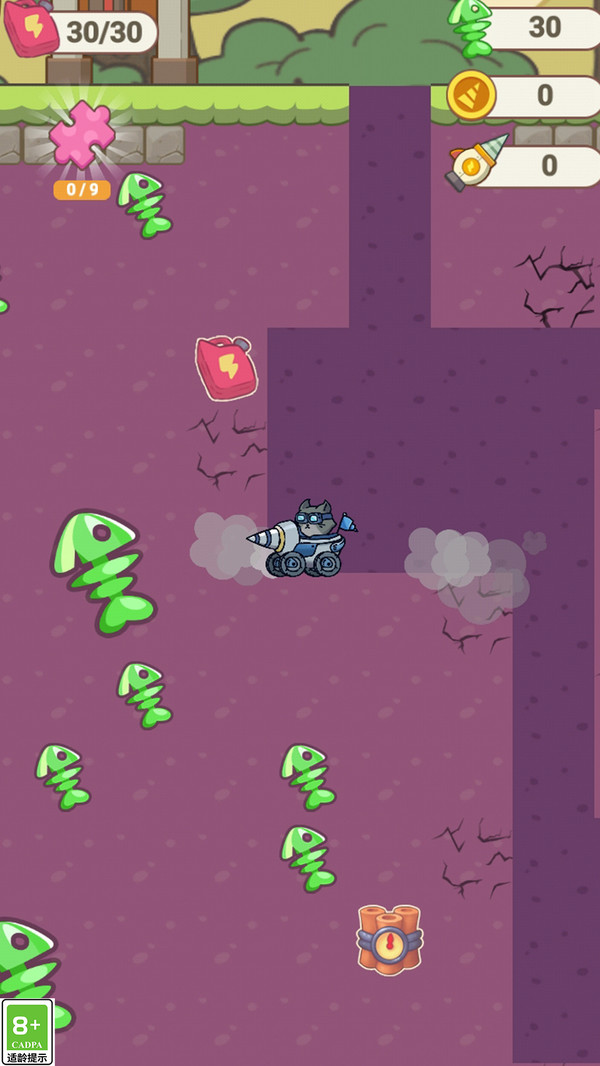Open the CADPA 8+ age rating notice
The height and width of the screenshot is (1066, 600).
pos(27,1031)
